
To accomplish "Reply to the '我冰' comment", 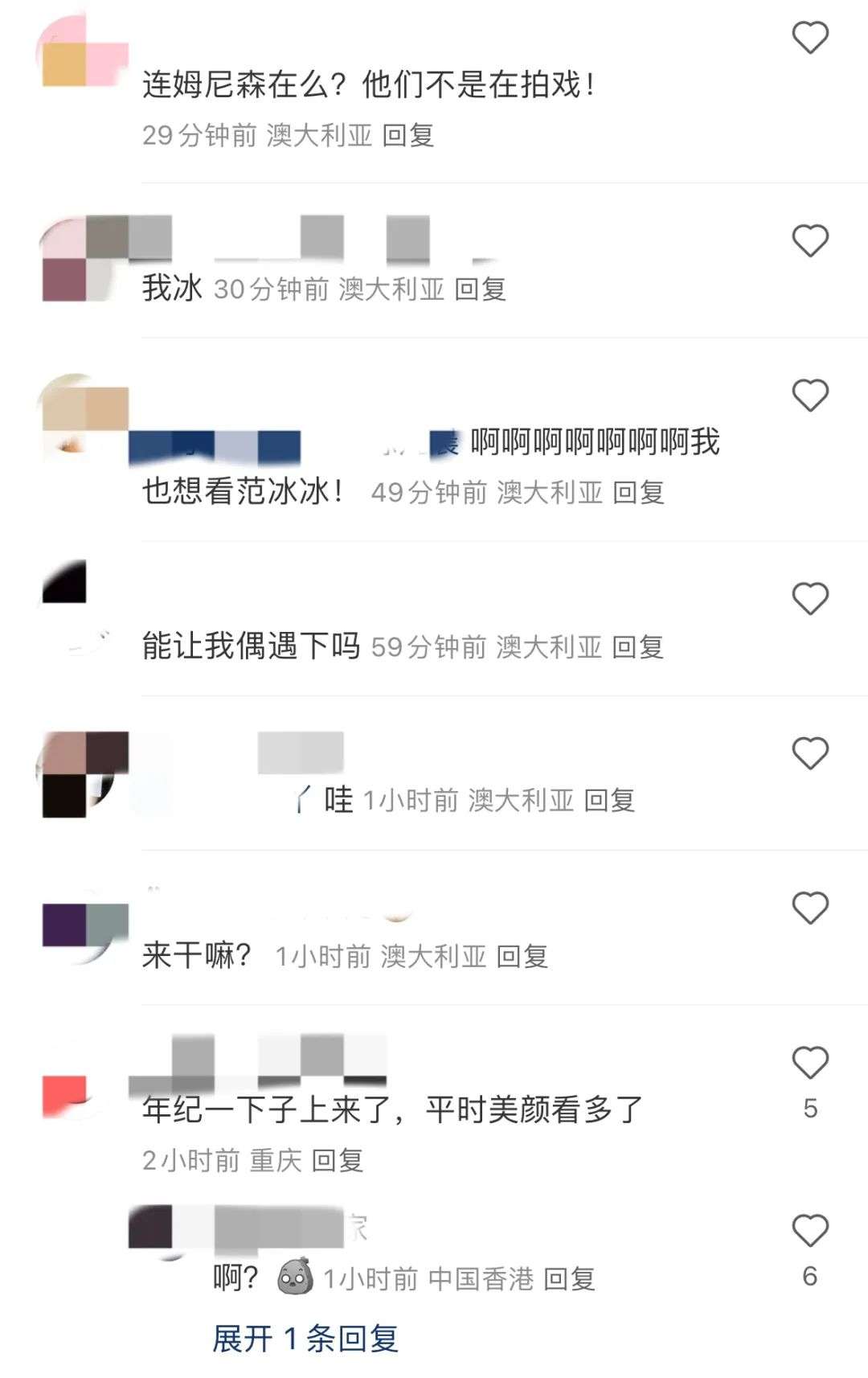I will (480, 289).
